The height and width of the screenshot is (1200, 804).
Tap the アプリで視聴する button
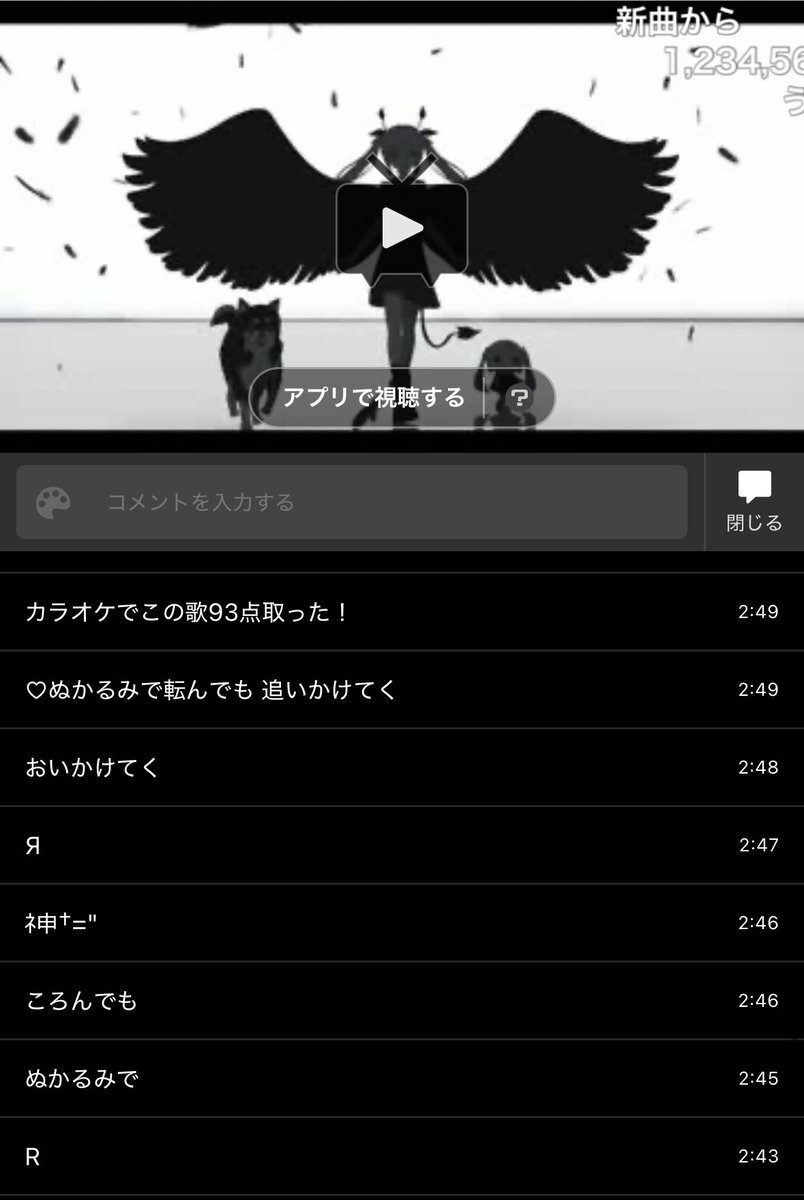click(373, 398)
